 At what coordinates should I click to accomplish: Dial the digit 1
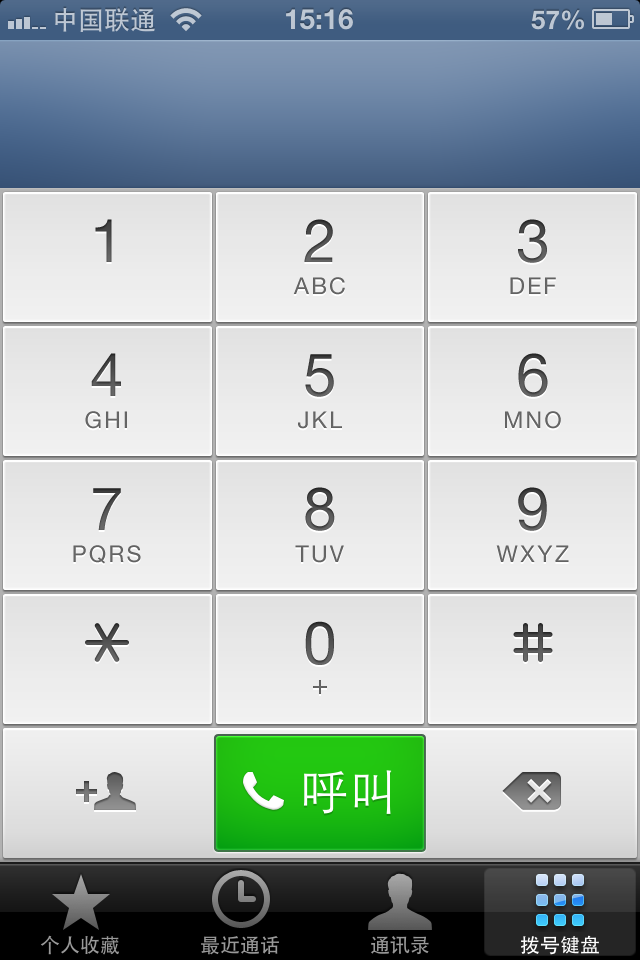click(x=107, y=257)
